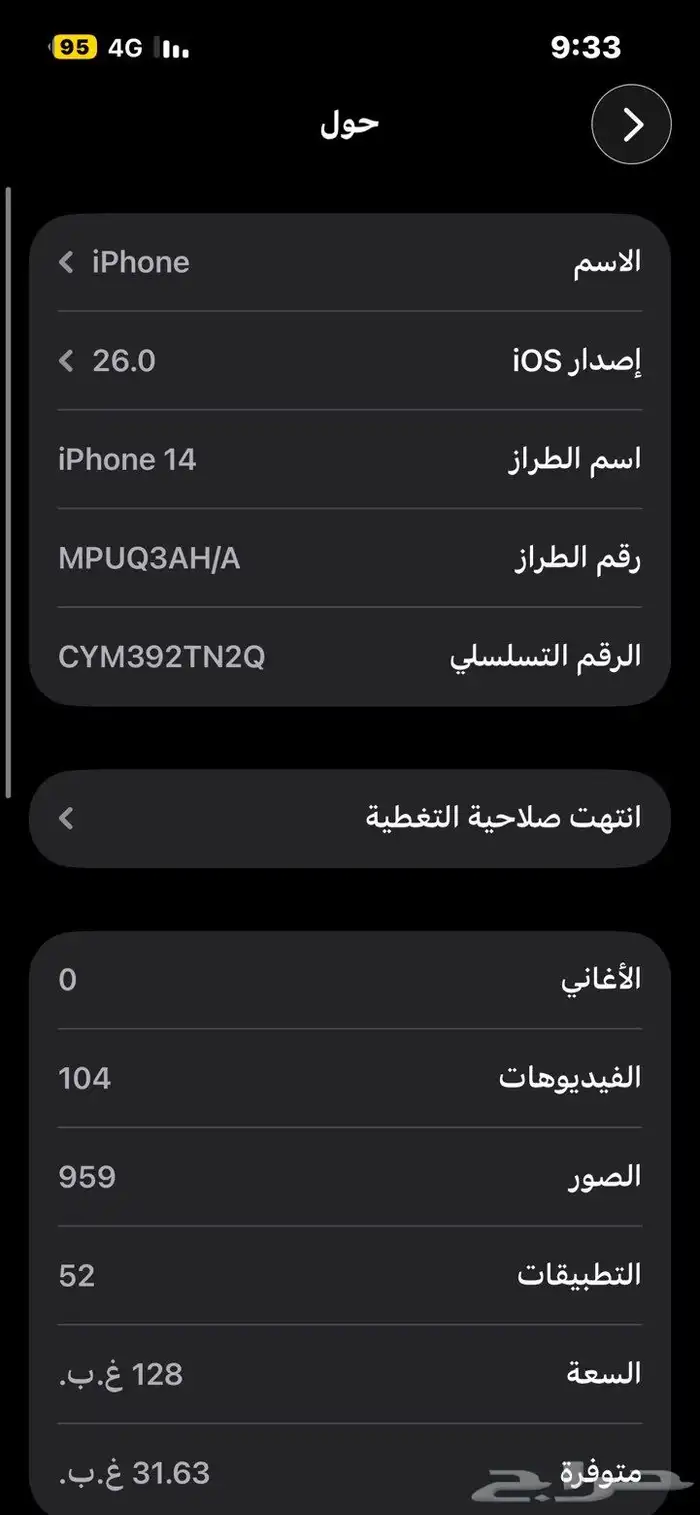Viewport: 700px width, 1515px height.
Task: Go back using the top arrow button
Action: tap(631, 124)
